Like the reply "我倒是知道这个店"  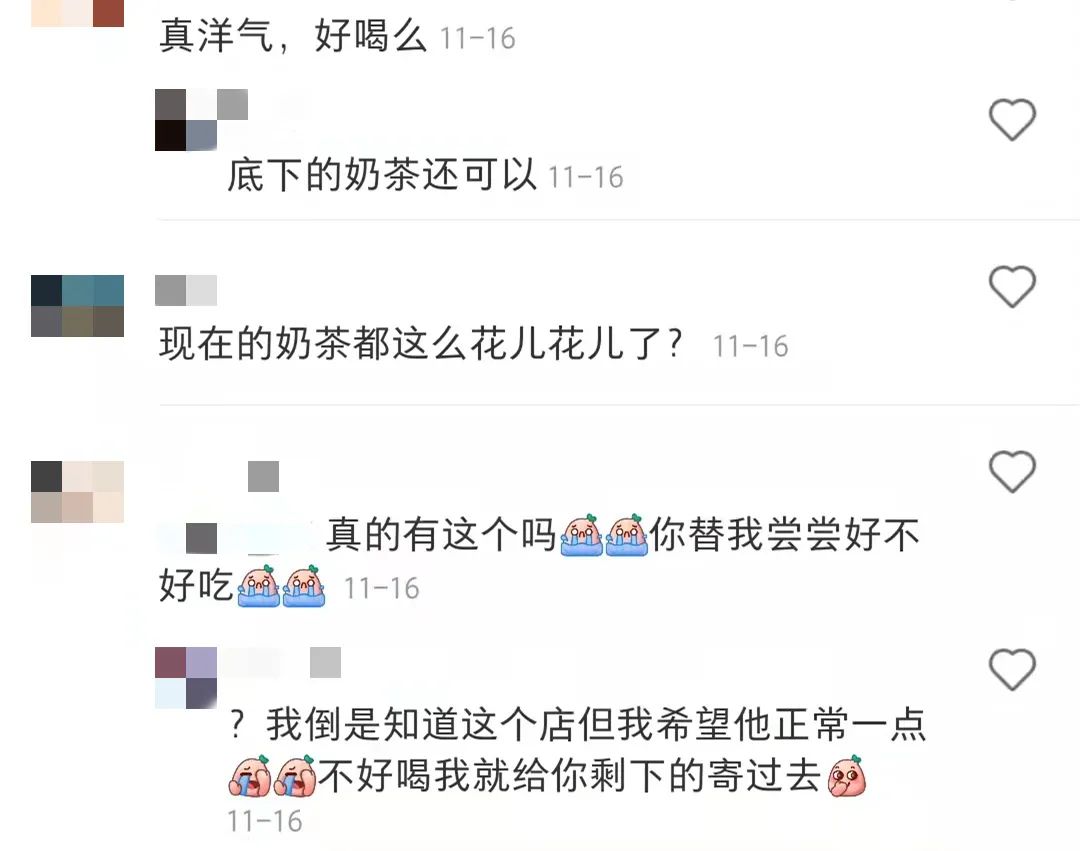tap(1011, 669)
